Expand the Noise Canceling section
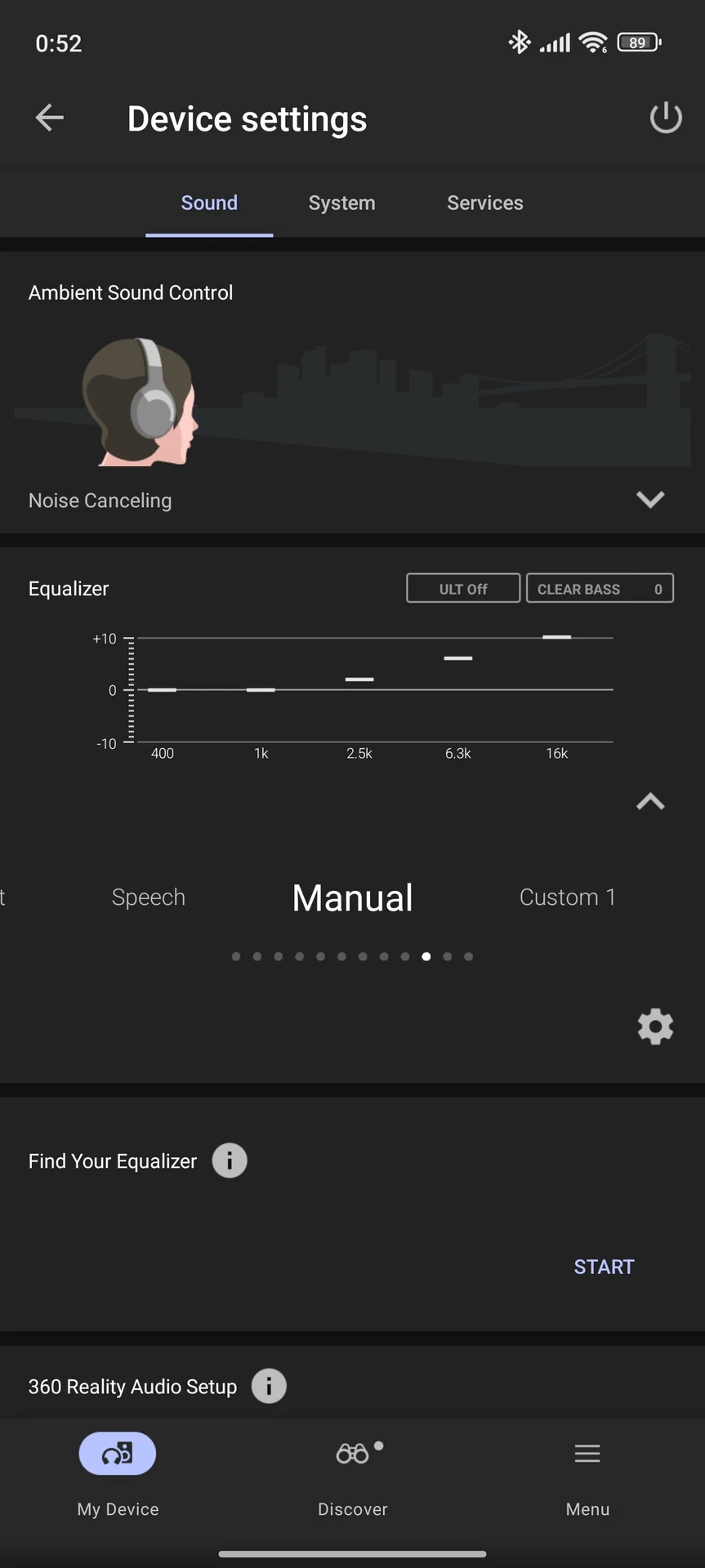 pos(650,499)
